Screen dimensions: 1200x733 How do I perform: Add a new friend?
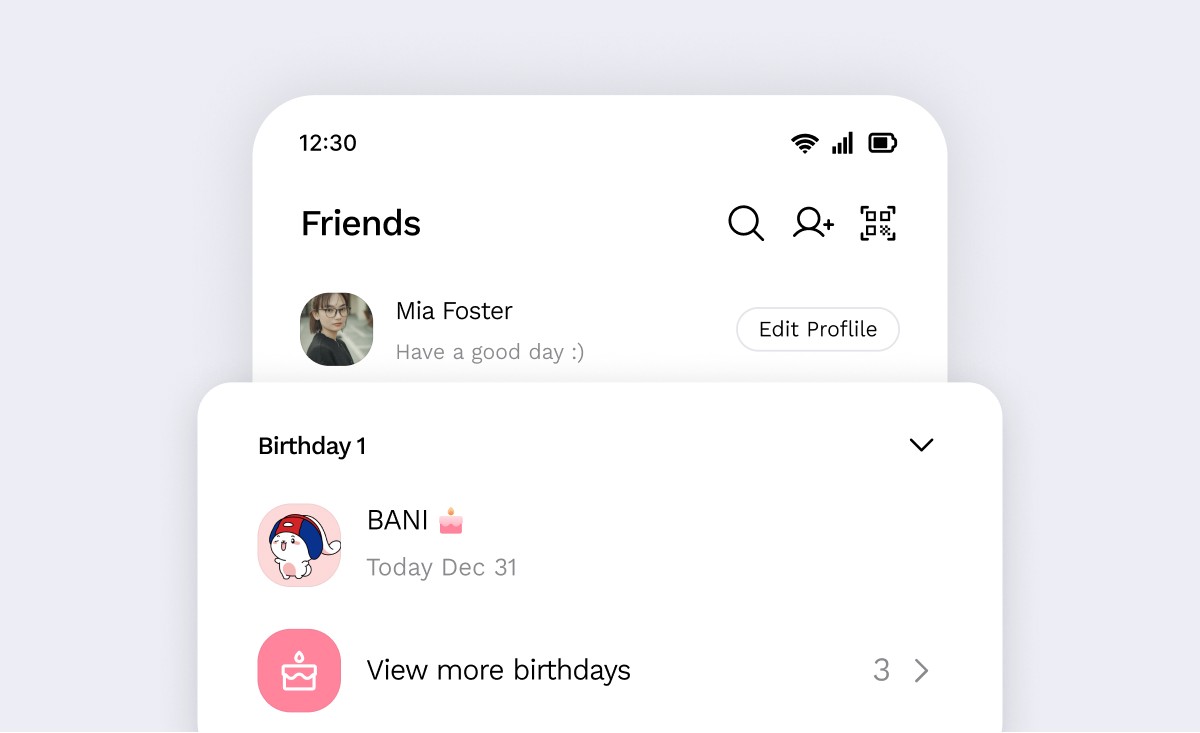click(x=812, y=223)
